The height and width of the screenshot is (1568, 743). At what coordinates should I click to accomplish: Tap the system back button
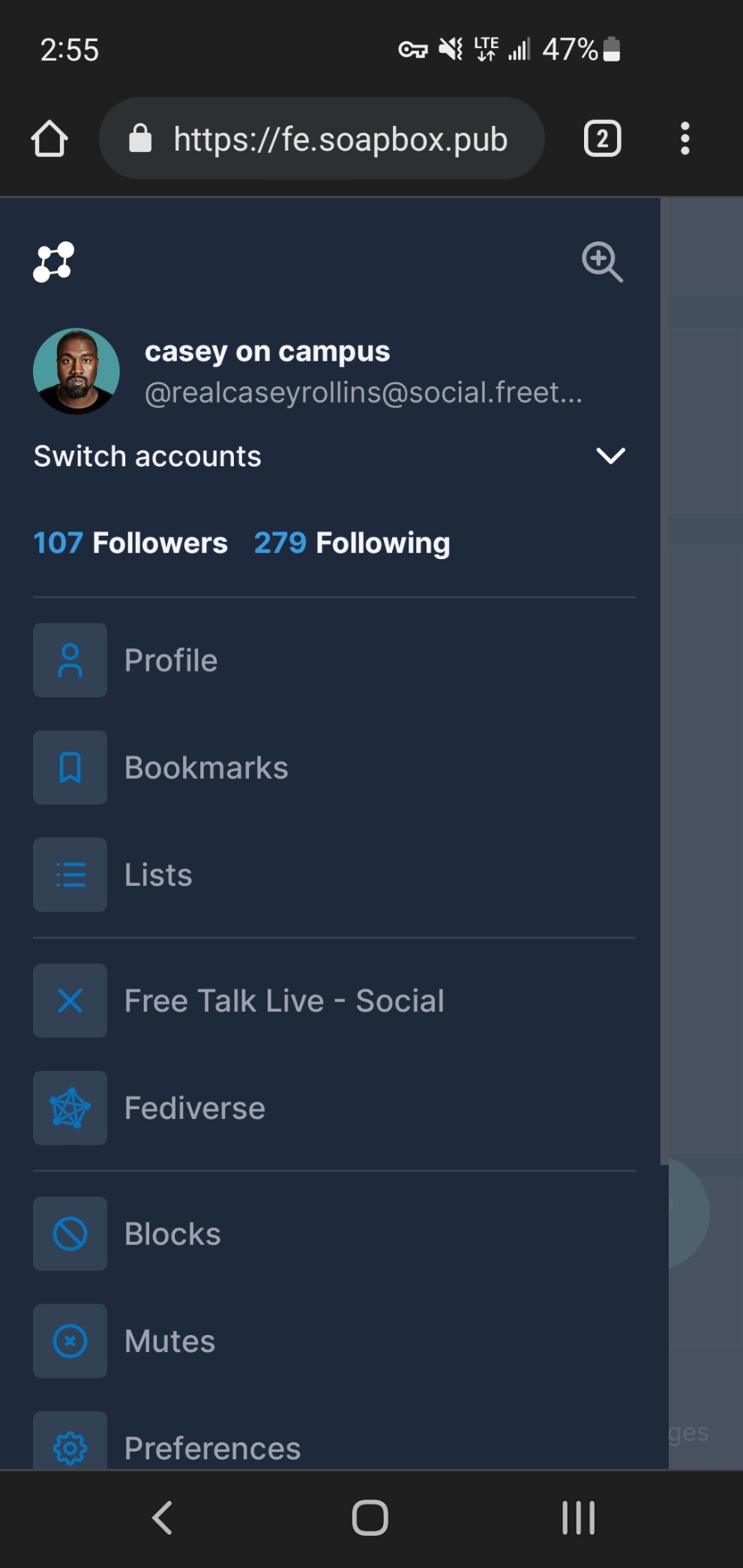[163, 1518]
